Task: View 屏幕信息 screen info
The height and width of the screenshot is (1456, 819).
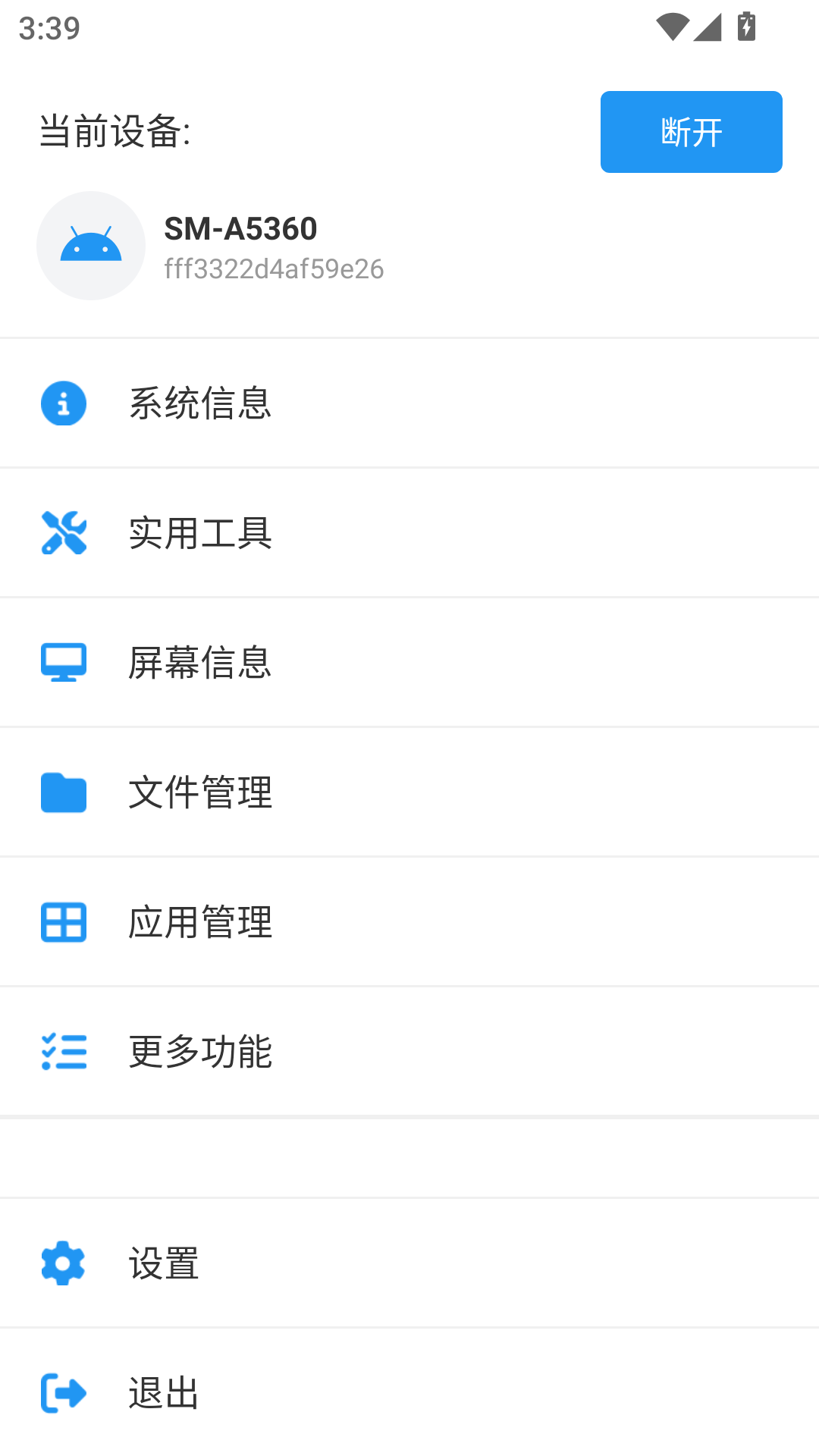Action: tap(409, 662)
